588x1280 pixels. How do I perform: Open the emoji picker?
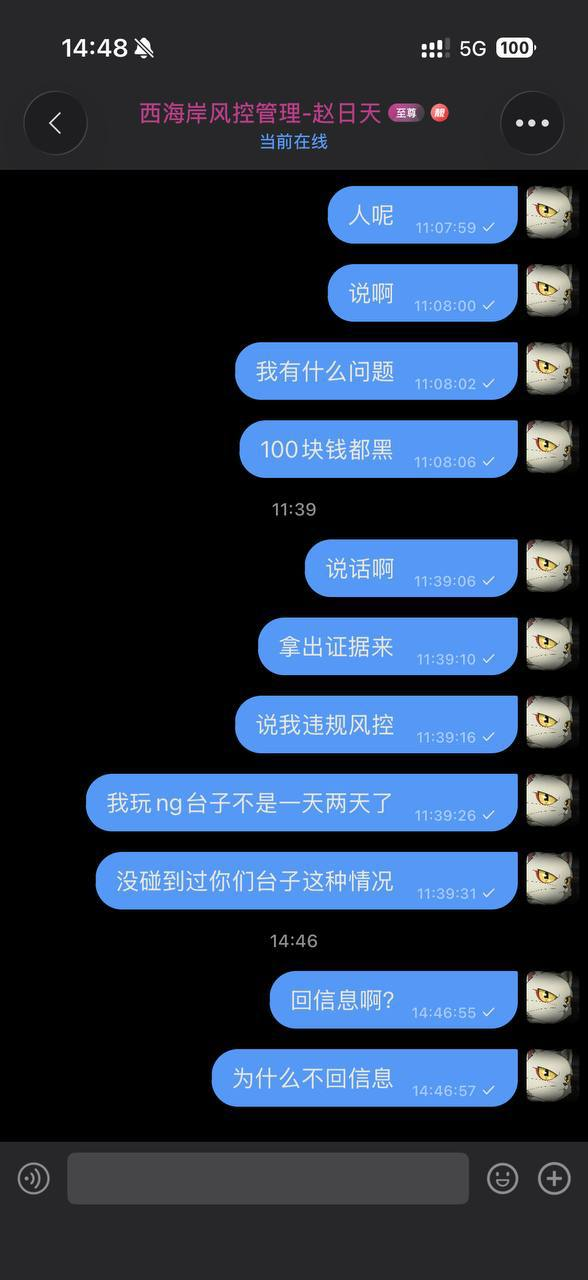[503, 1178]
